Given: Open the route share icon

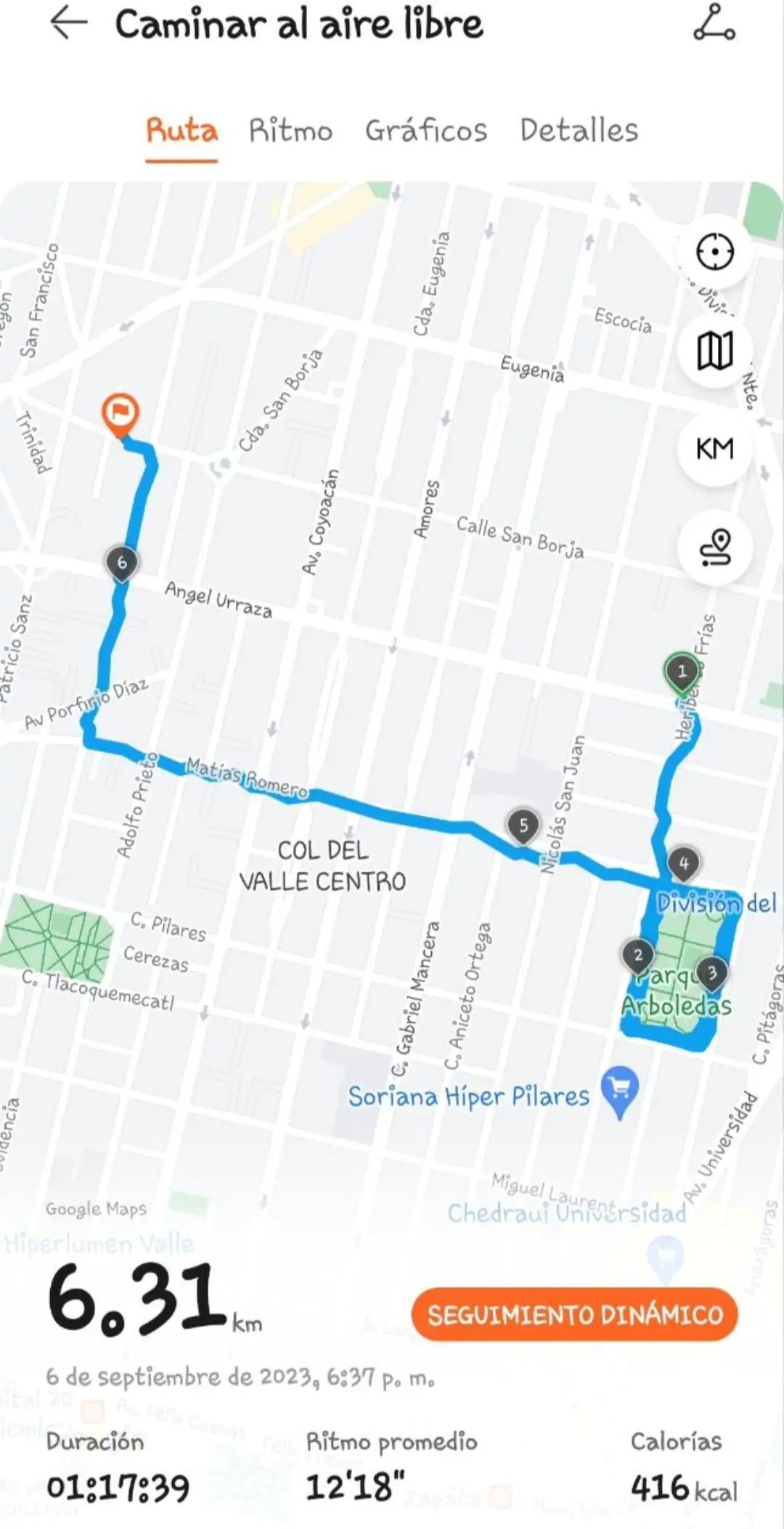Looking at the screenshot, I should pos(714,24).
